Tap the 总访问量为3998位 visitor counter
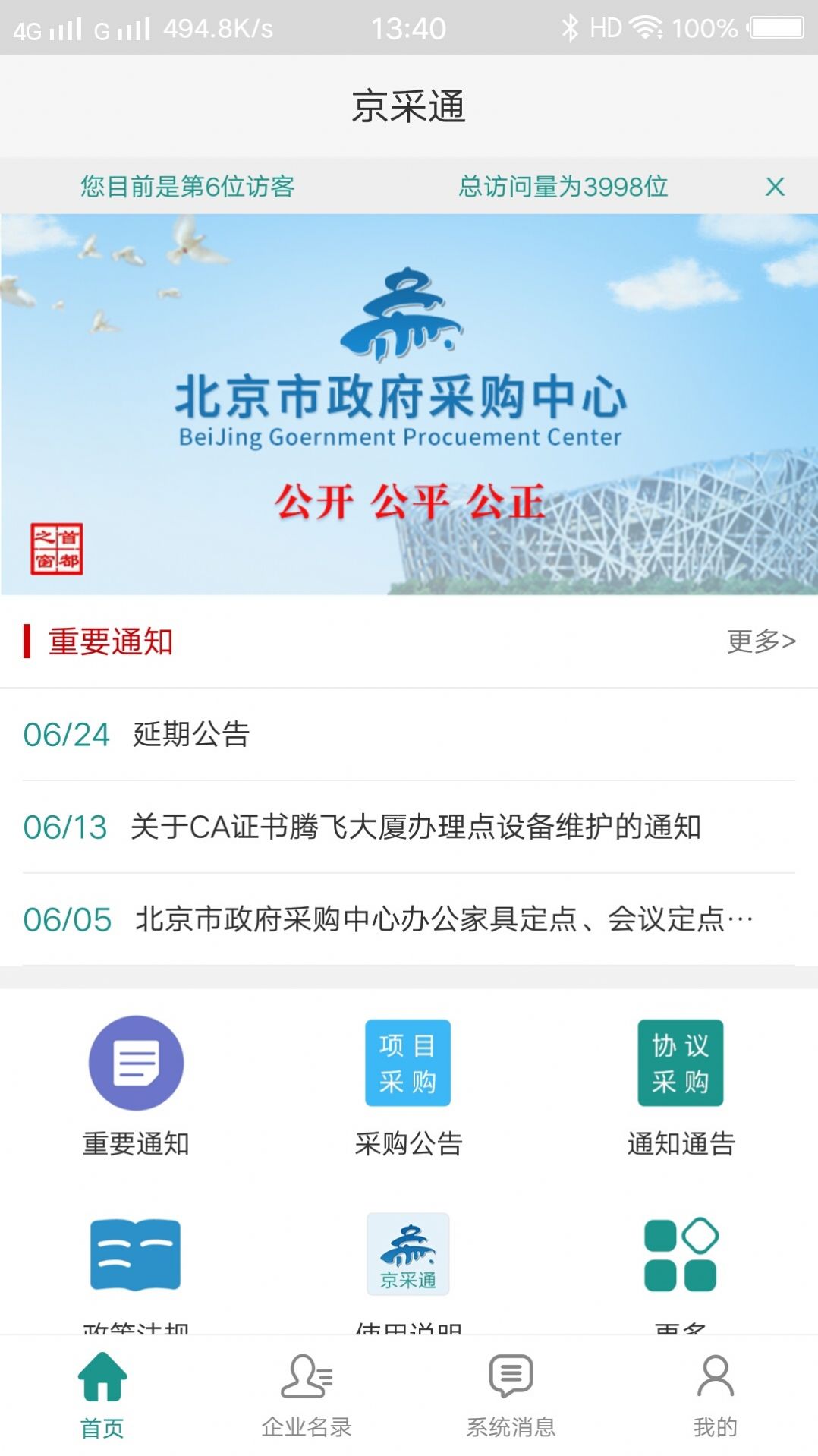818x1456 pixels. point(565,185)
